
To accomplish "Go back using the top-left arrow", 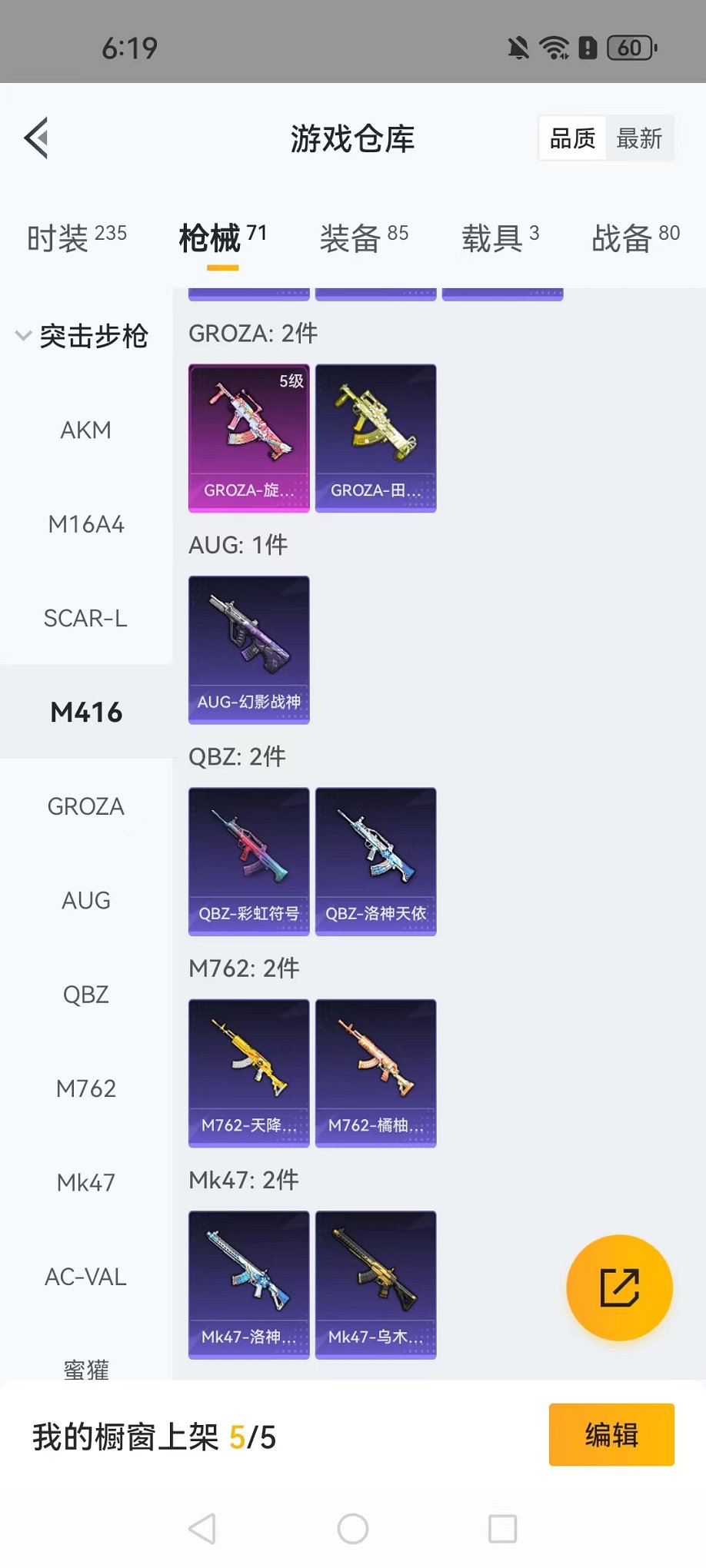I will point(36,138).
